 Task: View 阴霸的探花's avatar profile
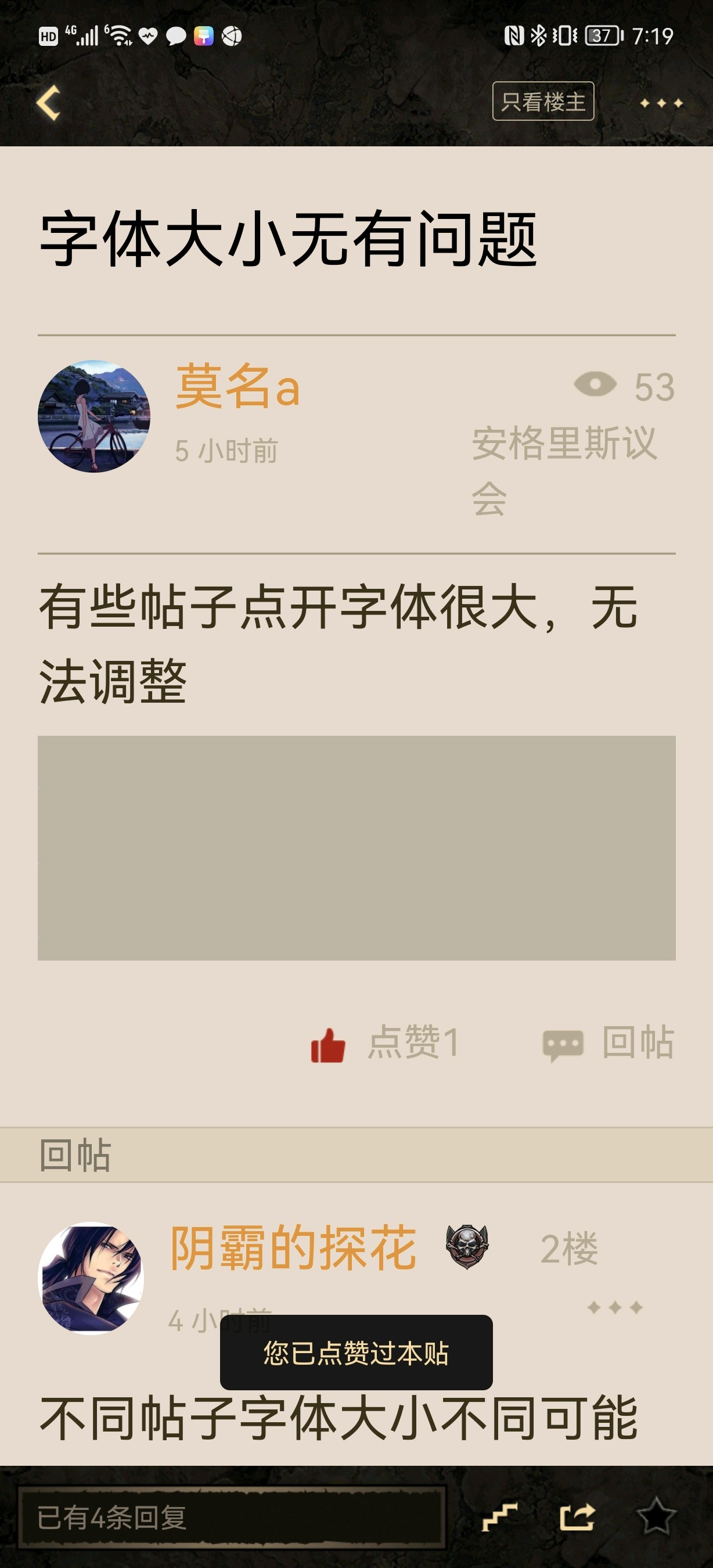[x=91, y=1277]
